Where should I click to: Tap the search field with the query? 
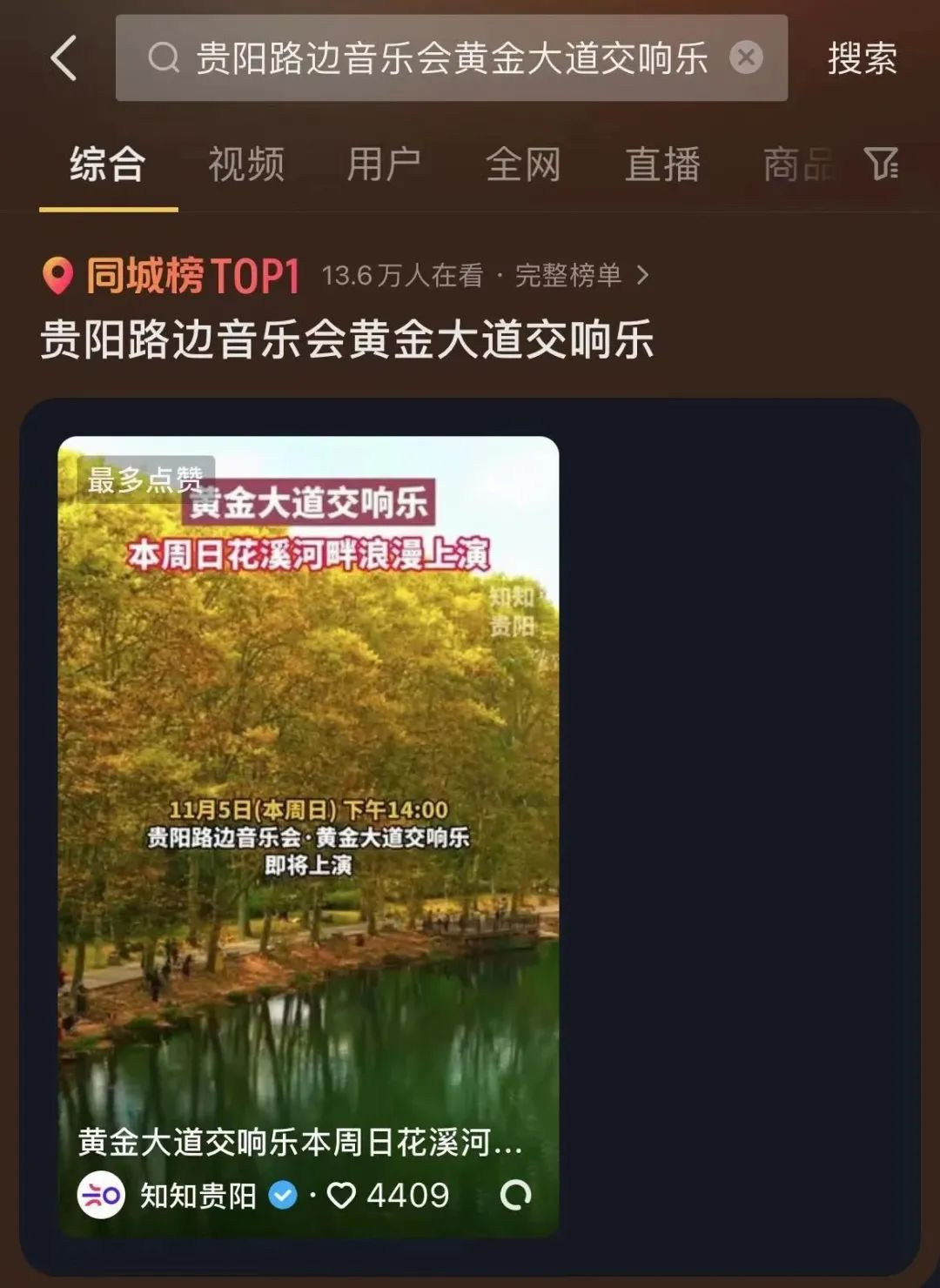click(435, 58)
